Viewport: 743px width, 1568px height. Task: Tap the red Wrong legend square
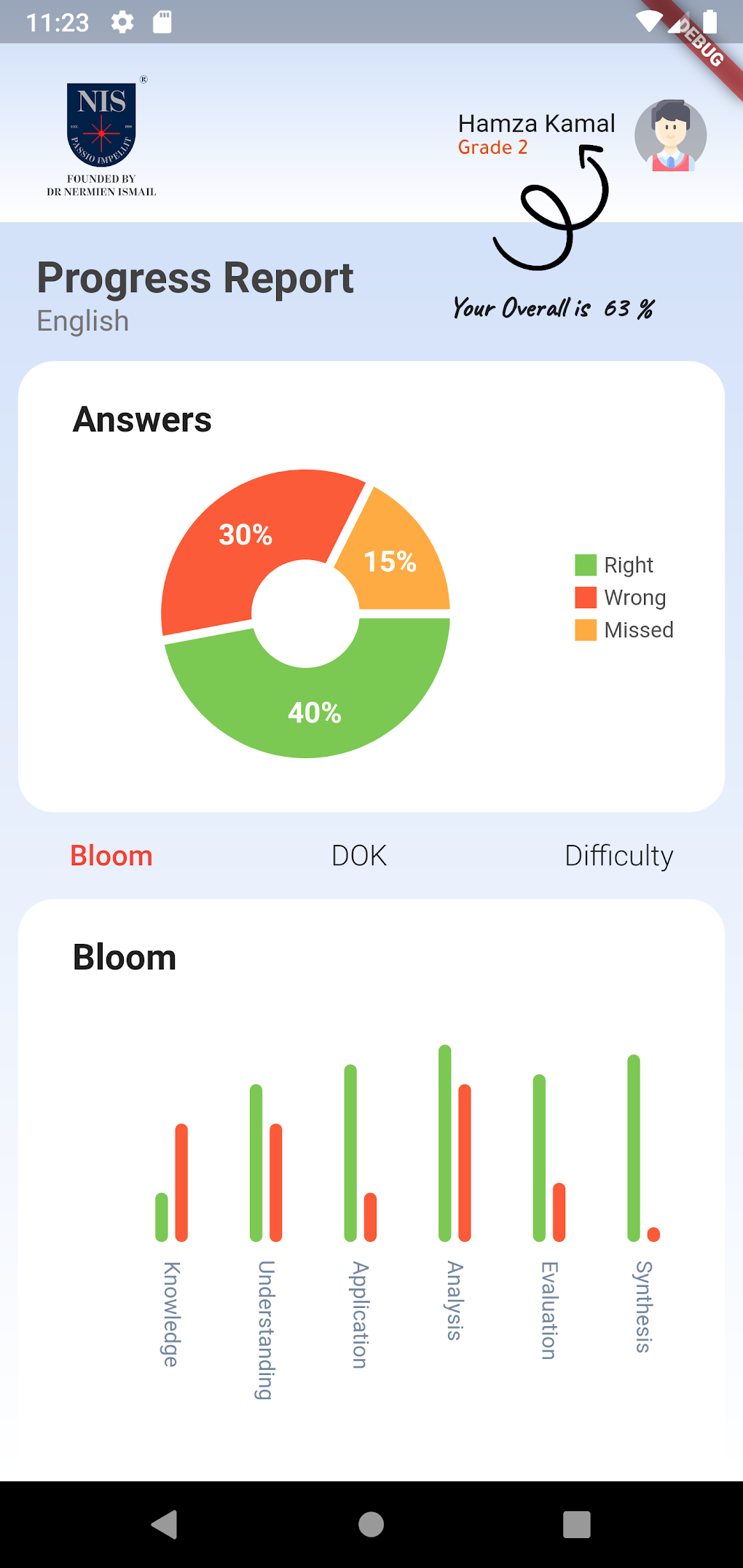pyautogui.click(x=585, y=597)
